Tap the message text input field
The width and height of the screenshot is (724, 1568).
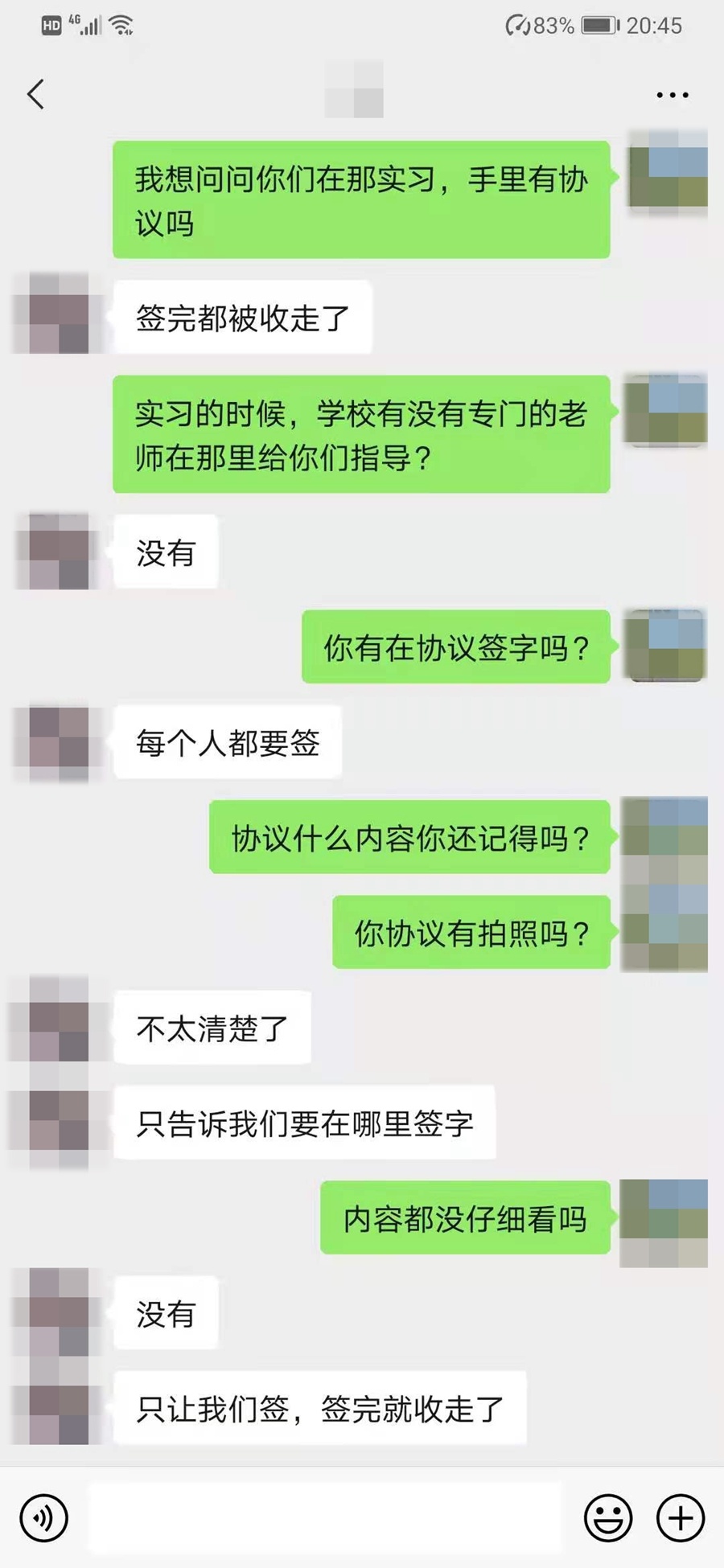[325, 1518]
